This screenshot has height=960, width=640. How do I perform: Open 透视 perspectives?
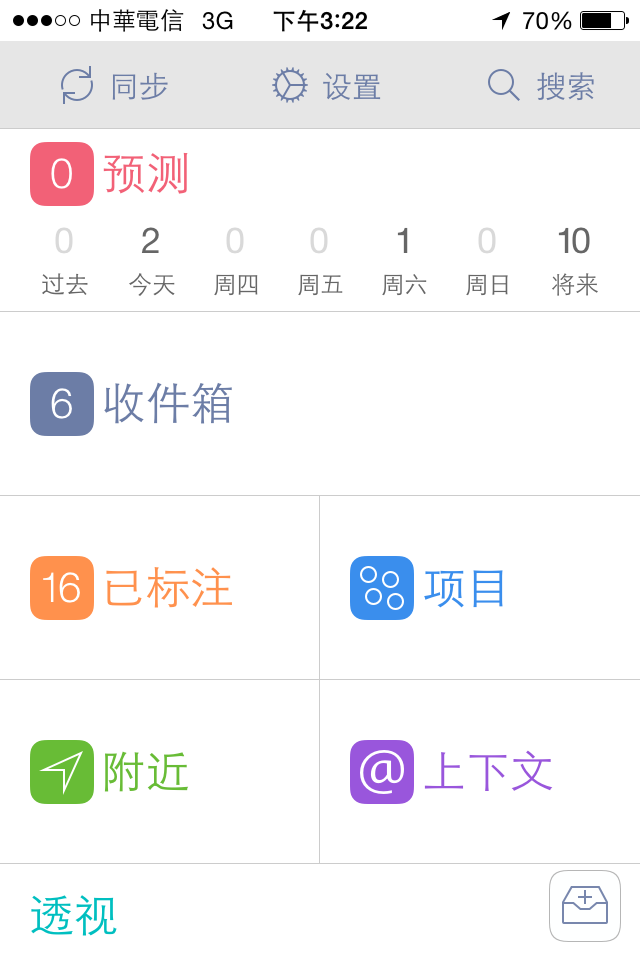(x=73, y=915)
